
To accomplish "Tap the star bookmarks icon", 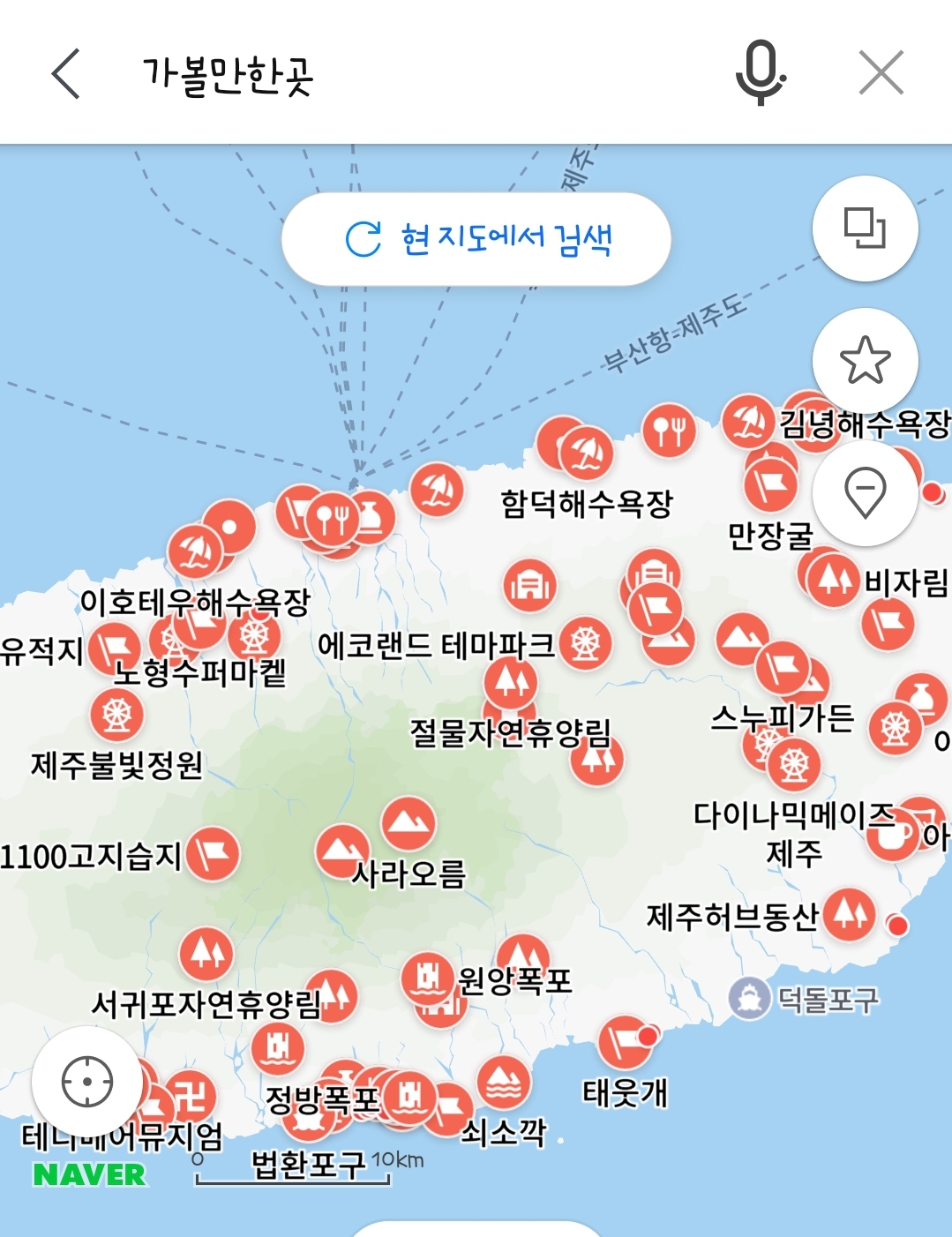I will (x=865, y=359).
